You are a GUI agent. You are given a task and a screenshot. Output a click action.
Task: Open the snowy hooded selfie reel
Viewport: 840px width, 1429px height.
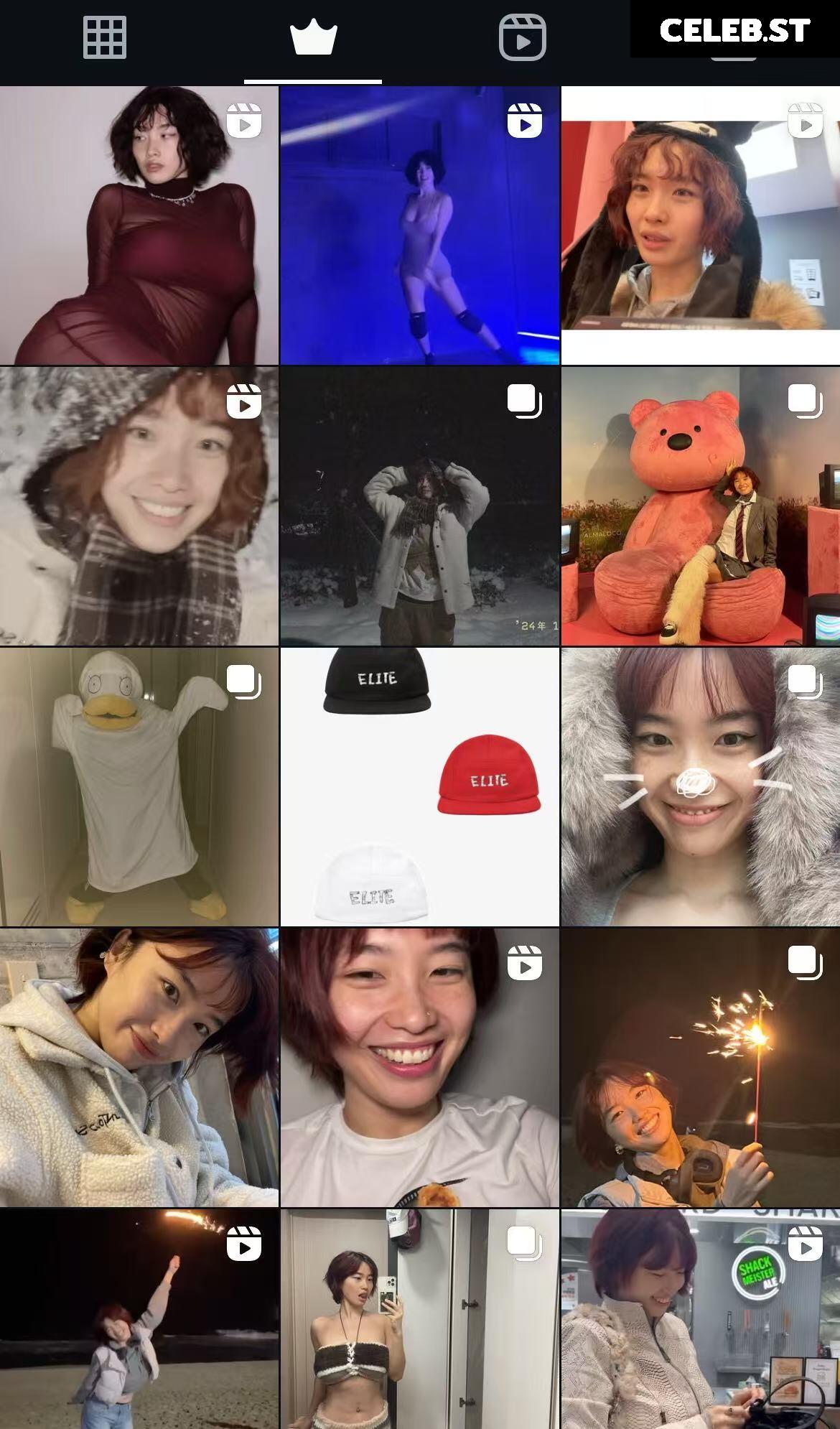click(x=139, y=506)
